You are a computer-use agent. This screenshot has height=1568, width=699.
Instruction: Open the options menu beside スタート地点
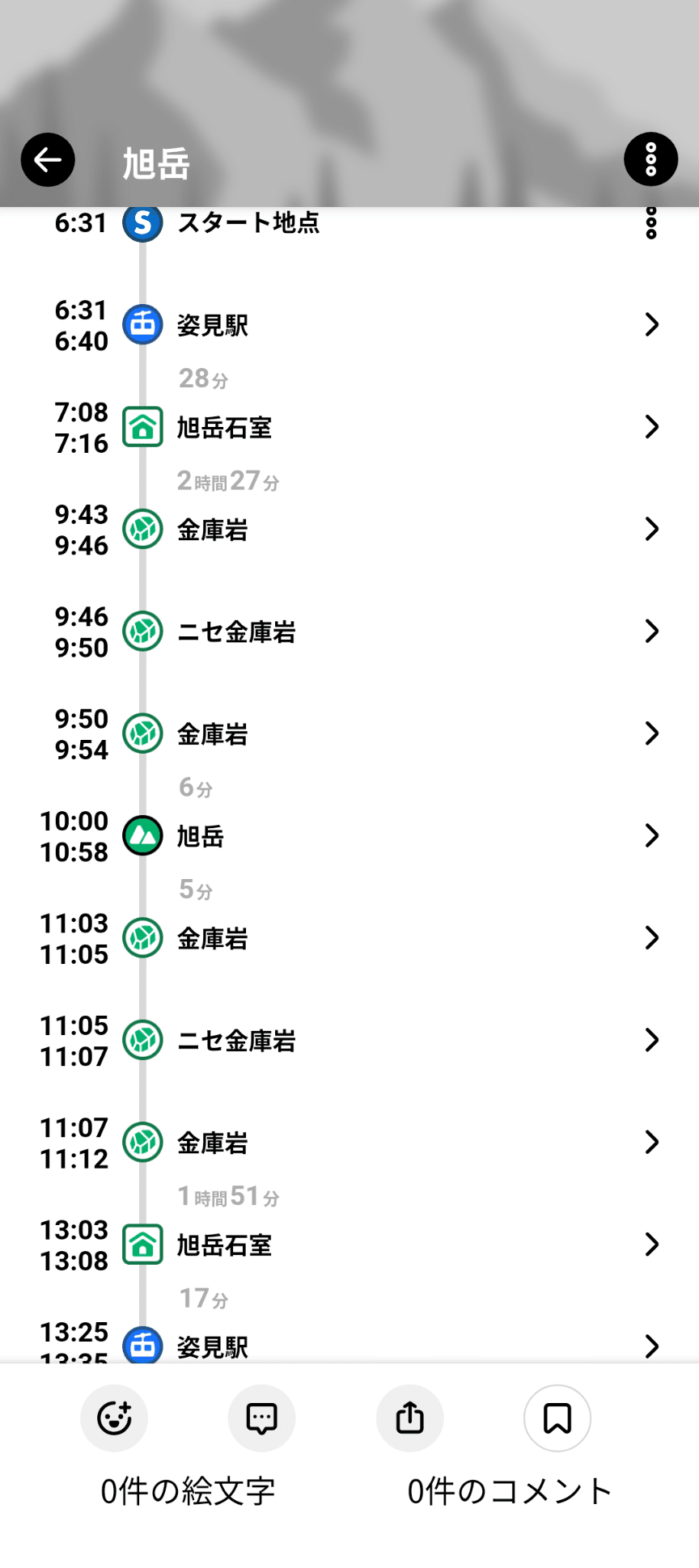tap(650, 224)
